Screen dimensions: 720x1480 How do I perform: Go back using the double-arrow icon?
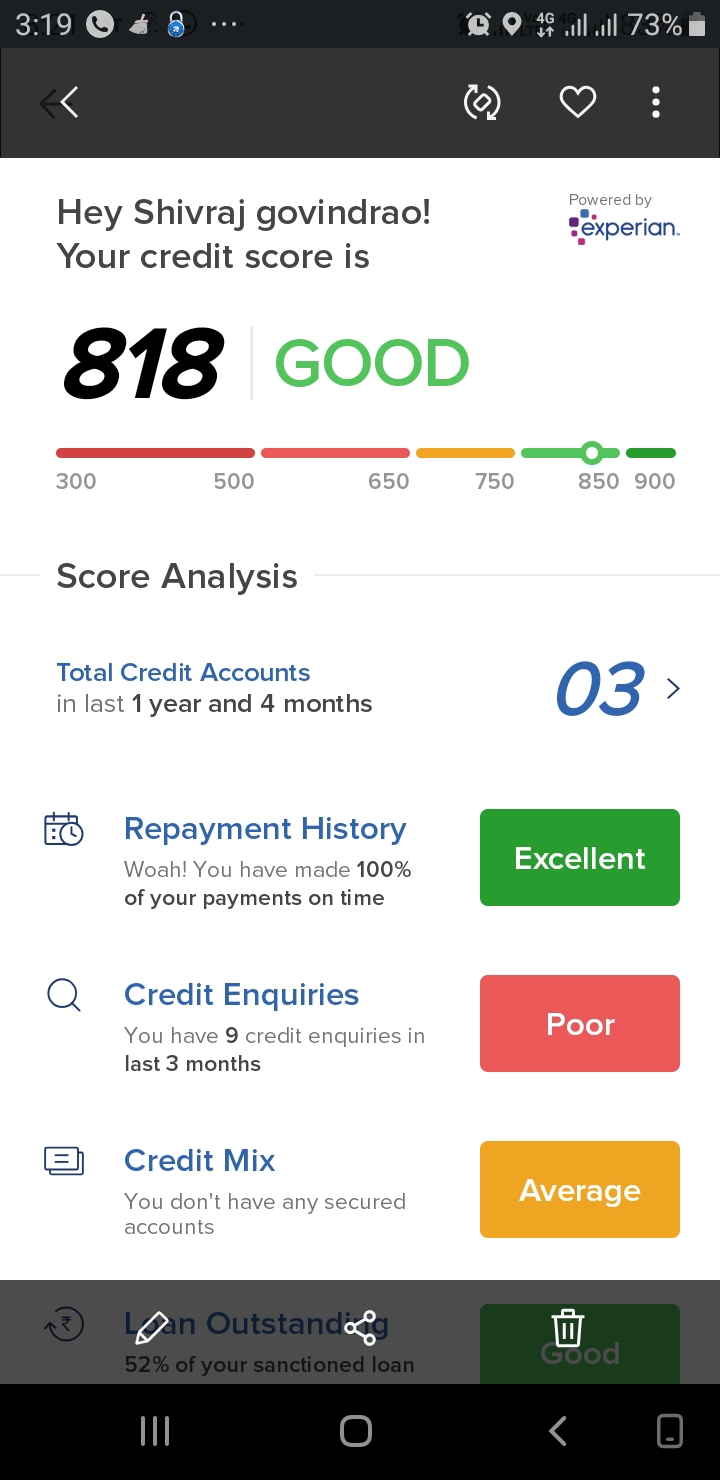click(x=59, y=103)
